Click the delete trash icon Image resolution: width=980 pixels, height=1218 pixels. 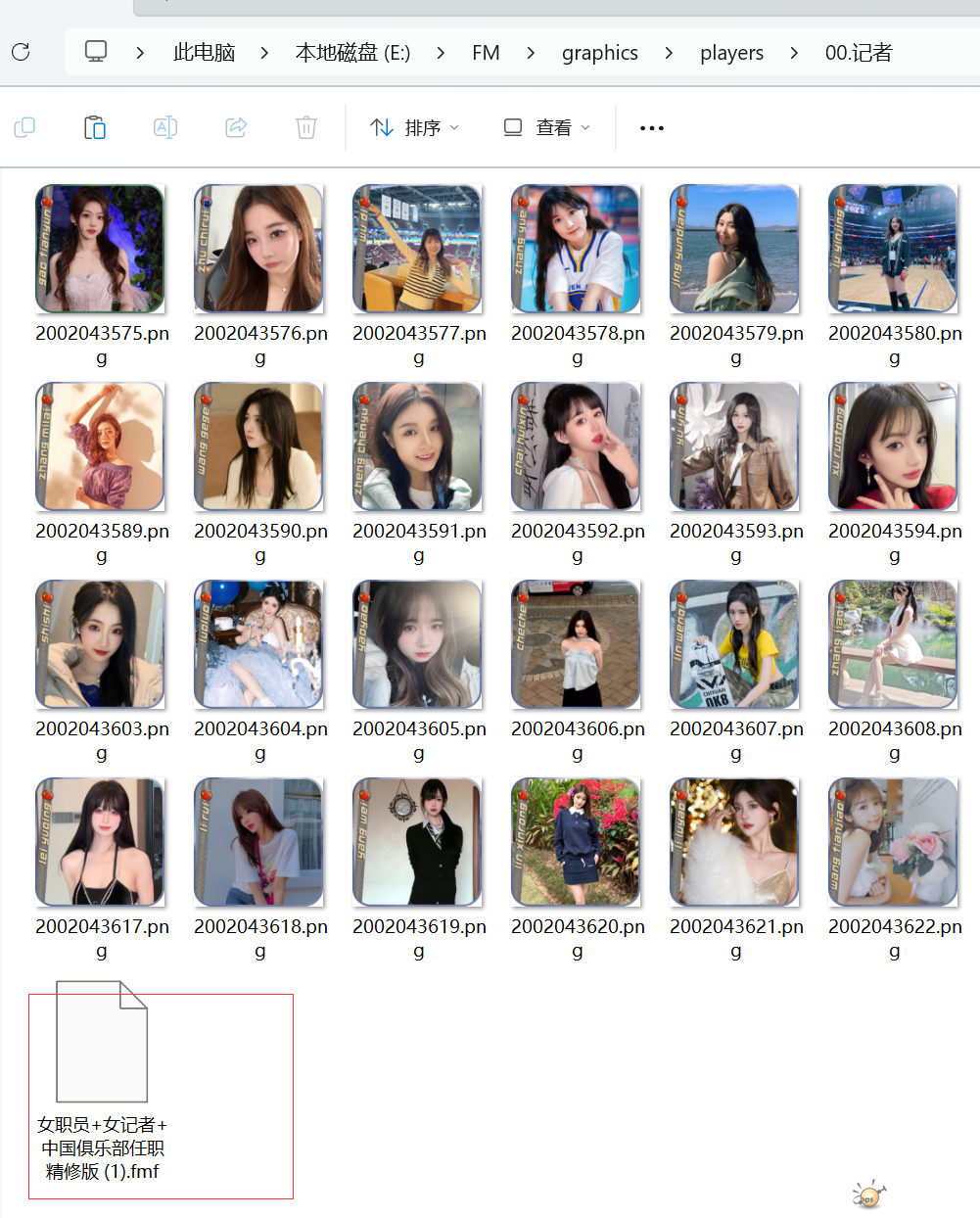click(x=306, y=127)
